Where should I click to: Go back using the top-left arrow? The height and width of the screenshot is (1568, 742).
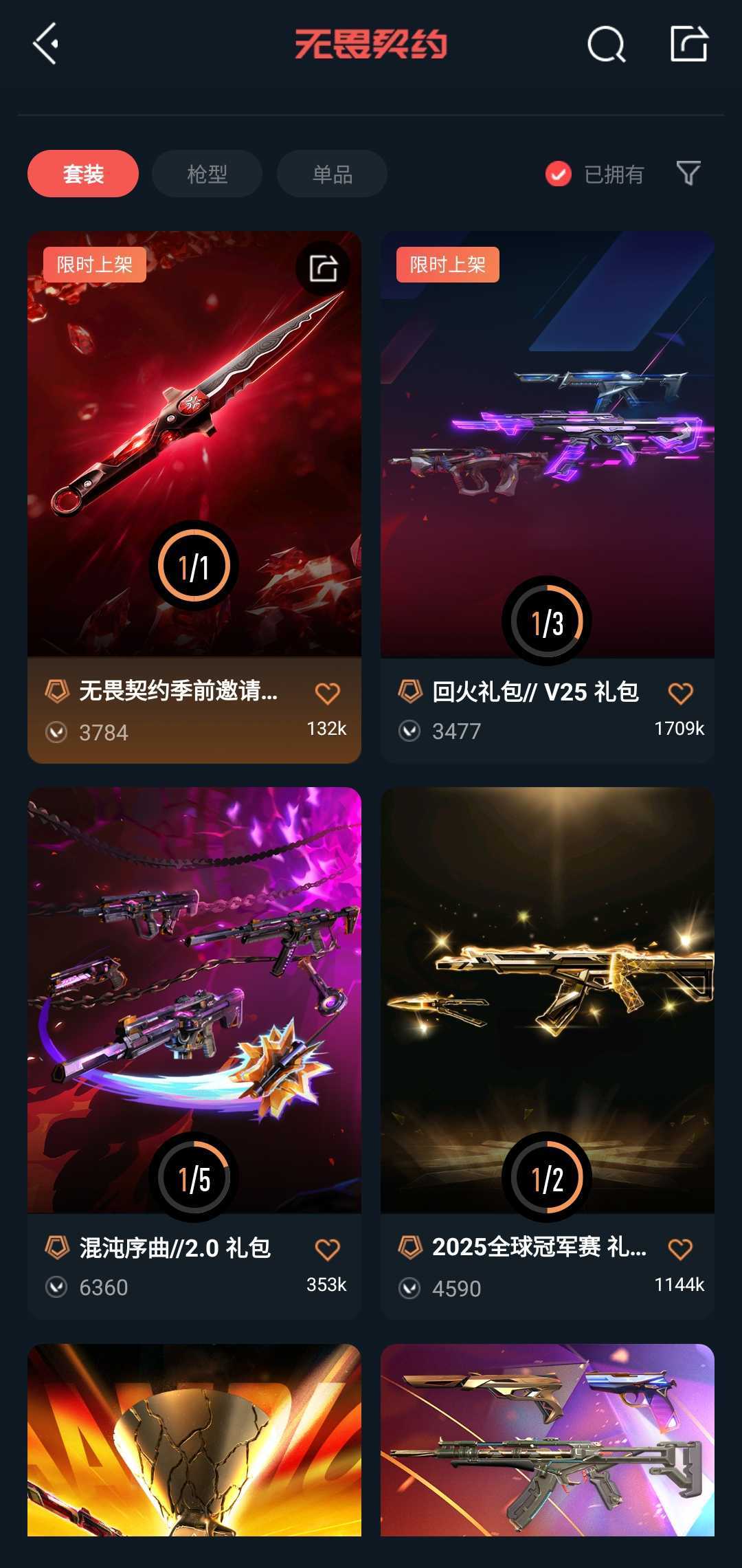(x=45, y=44)
